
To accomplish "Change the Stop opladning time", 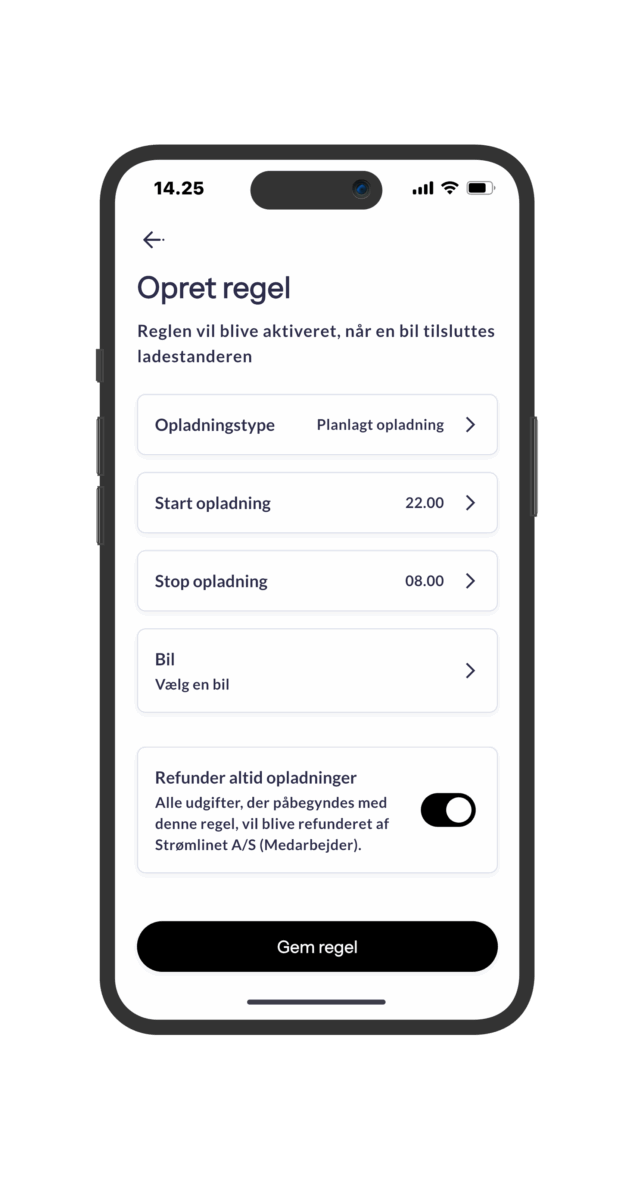I will coord(316,581).
